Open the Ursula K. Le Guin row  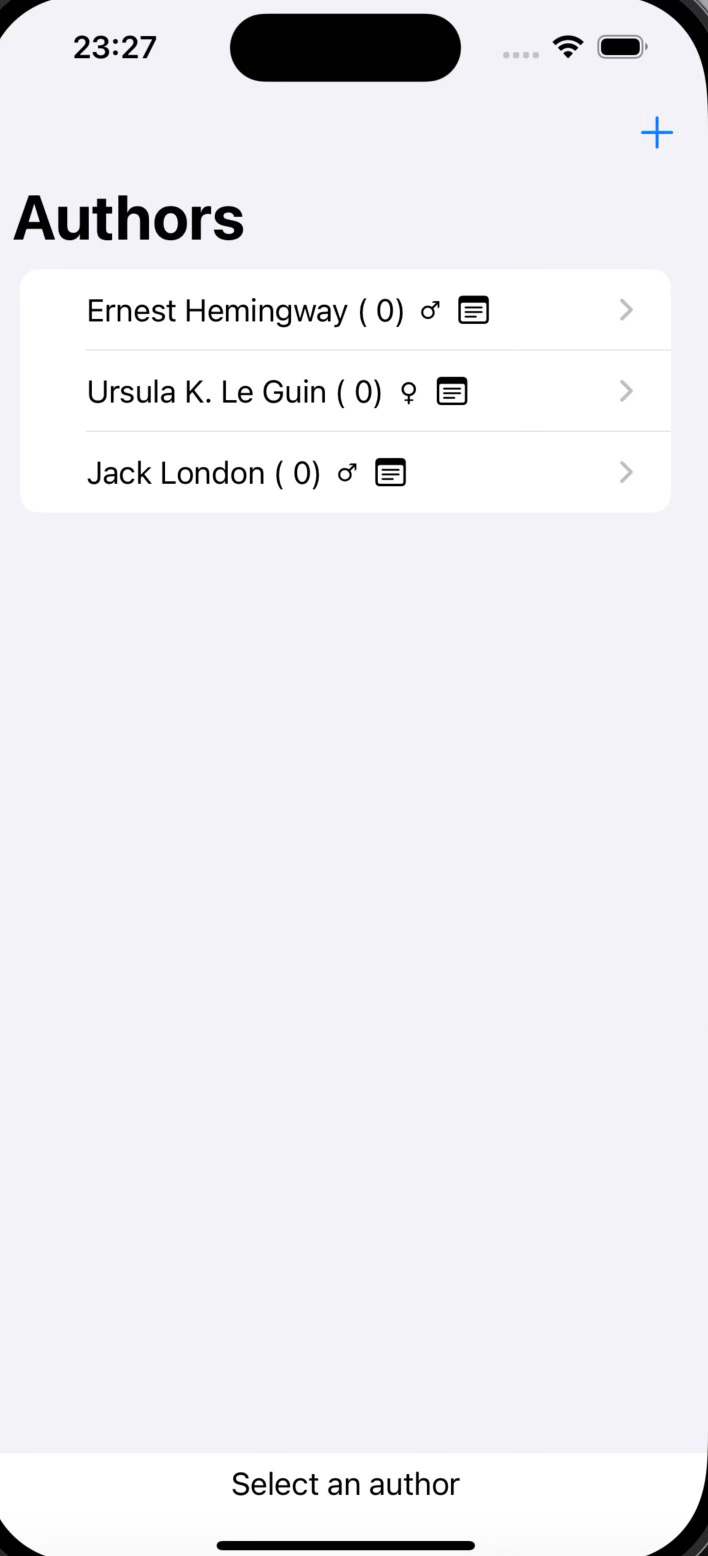(345, 391)
